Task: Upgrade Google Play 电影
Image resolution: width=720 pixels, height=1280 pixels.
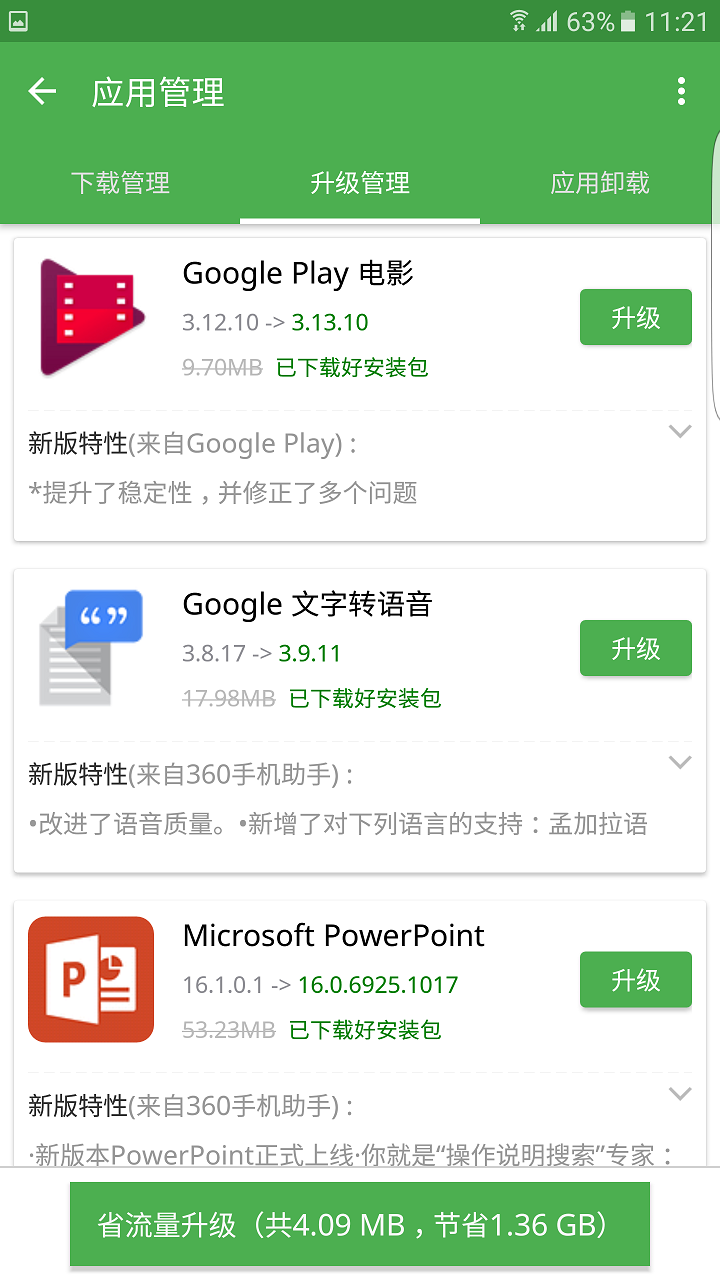Action: click(x=636, y=316)
